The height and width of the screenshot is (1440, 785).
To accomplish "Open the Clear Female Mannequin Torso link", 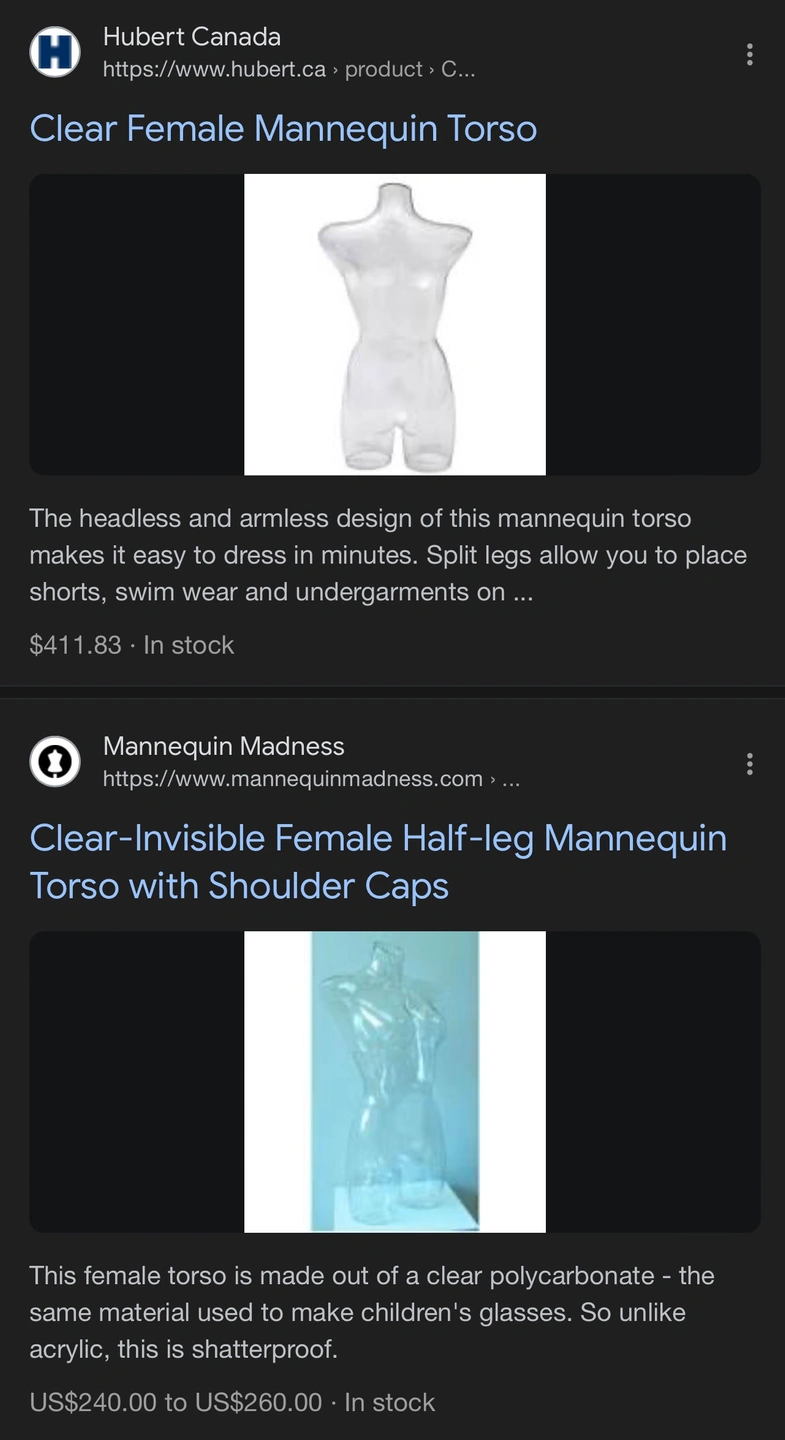I will pos(283,129).
